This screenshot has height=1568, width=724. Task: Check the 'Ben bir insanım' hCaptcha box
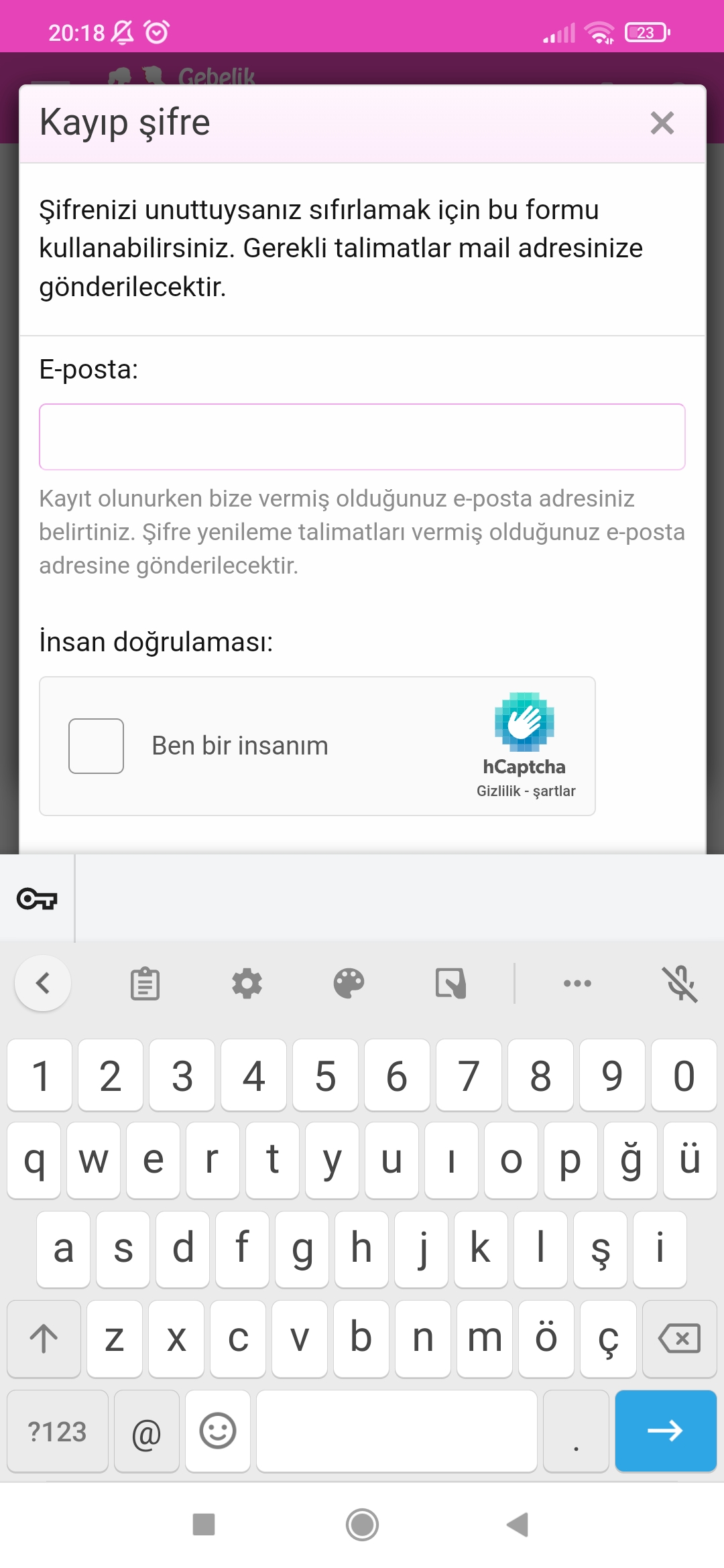(96, 746)
